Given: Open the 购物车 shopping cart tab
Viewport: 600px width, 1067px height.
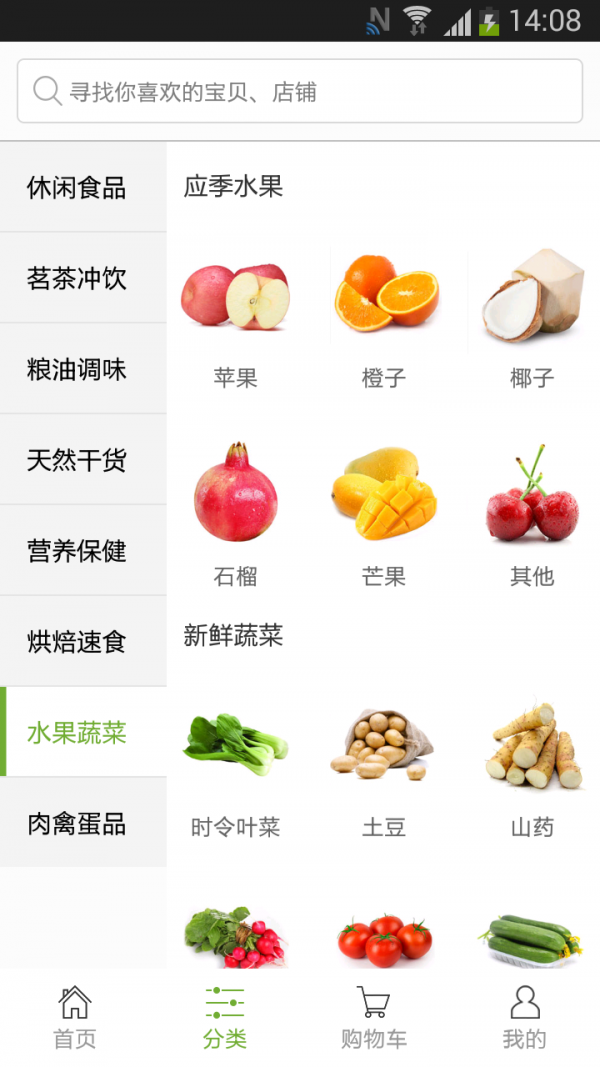Looking at the screenshot, I should [x=374, y=1017].
